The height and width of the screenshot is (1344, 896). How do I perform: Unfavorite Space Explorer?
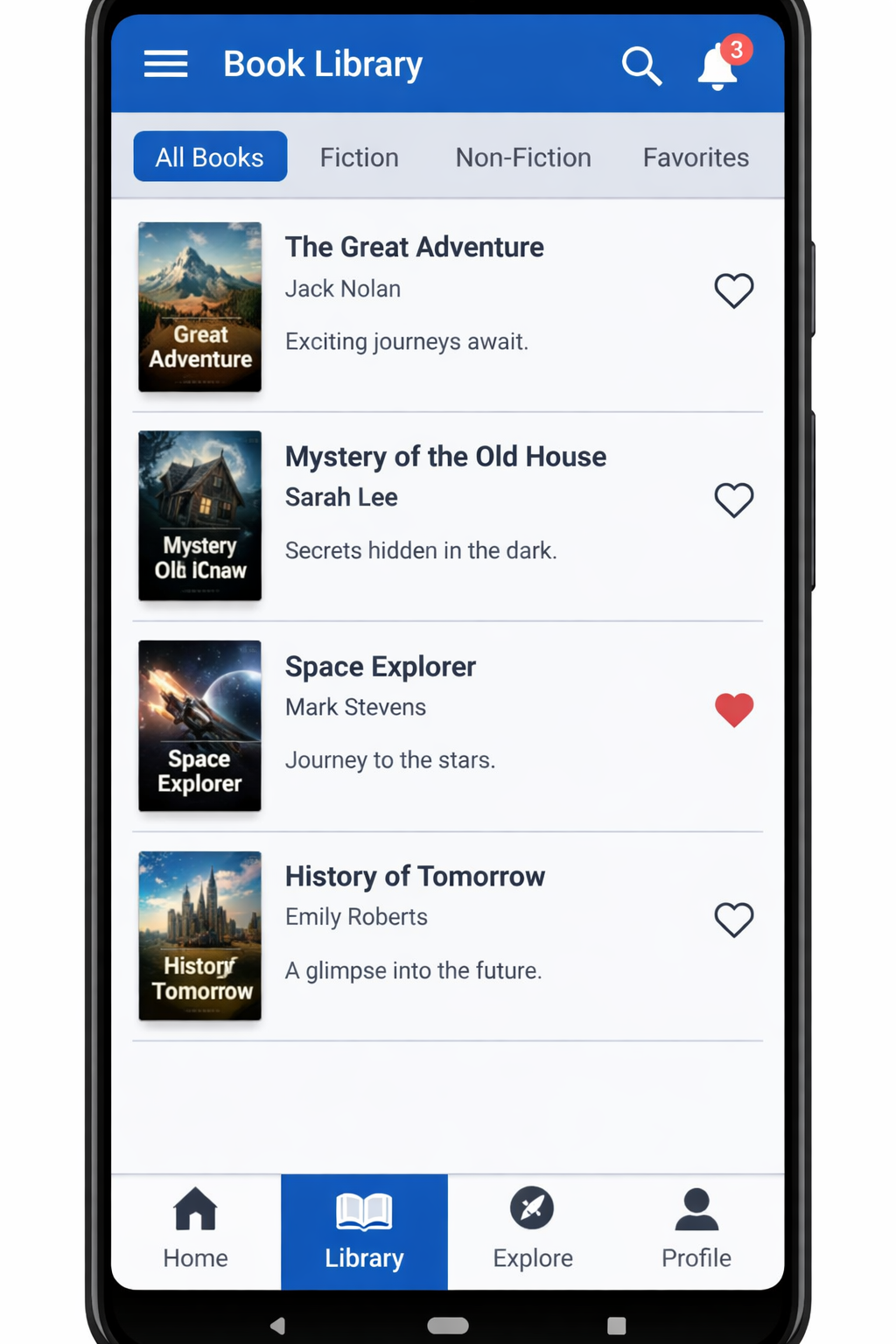tap(733, 710)
